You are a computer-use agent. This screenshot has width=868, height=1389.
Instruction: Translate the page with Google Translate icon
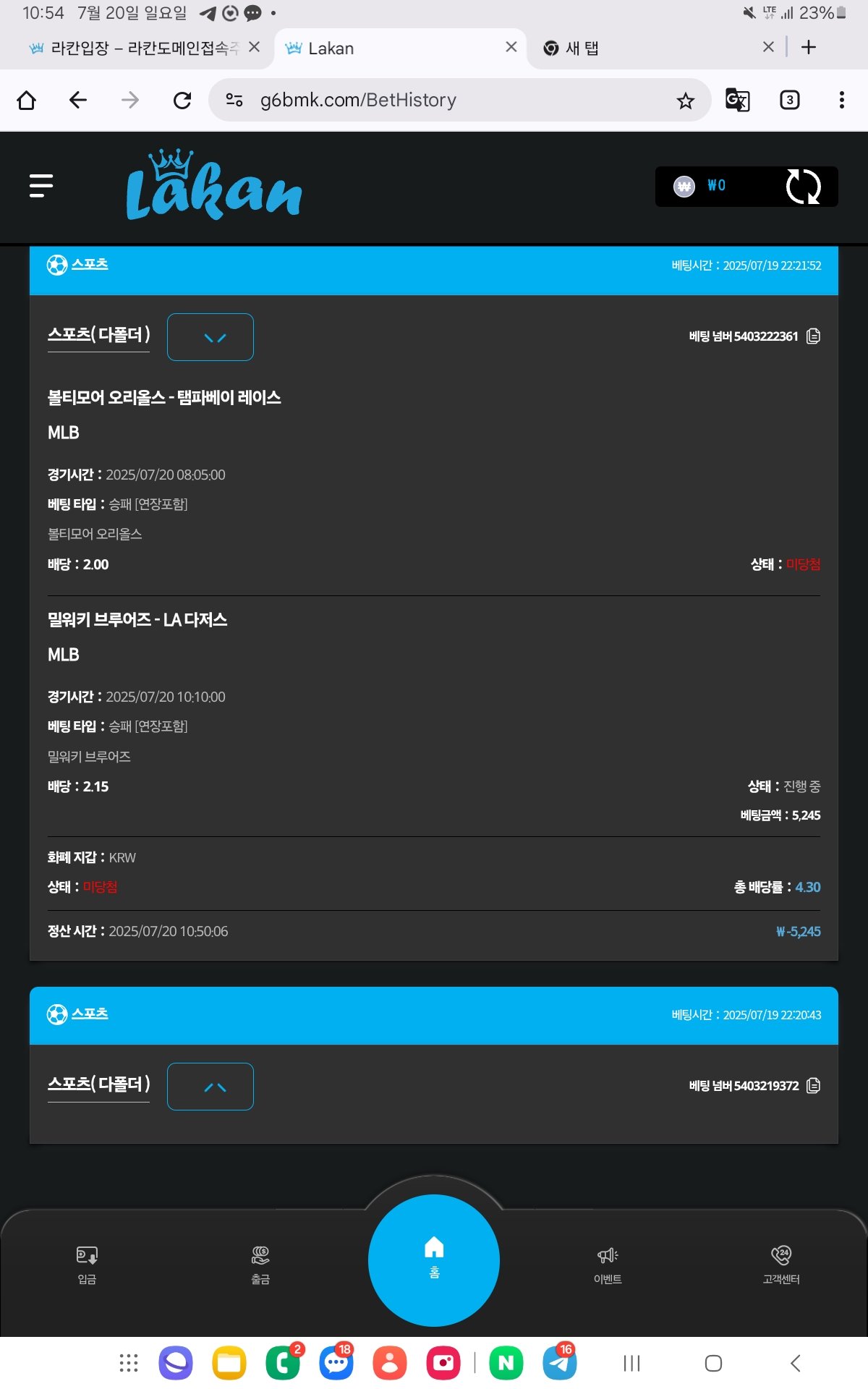(737, 100)
